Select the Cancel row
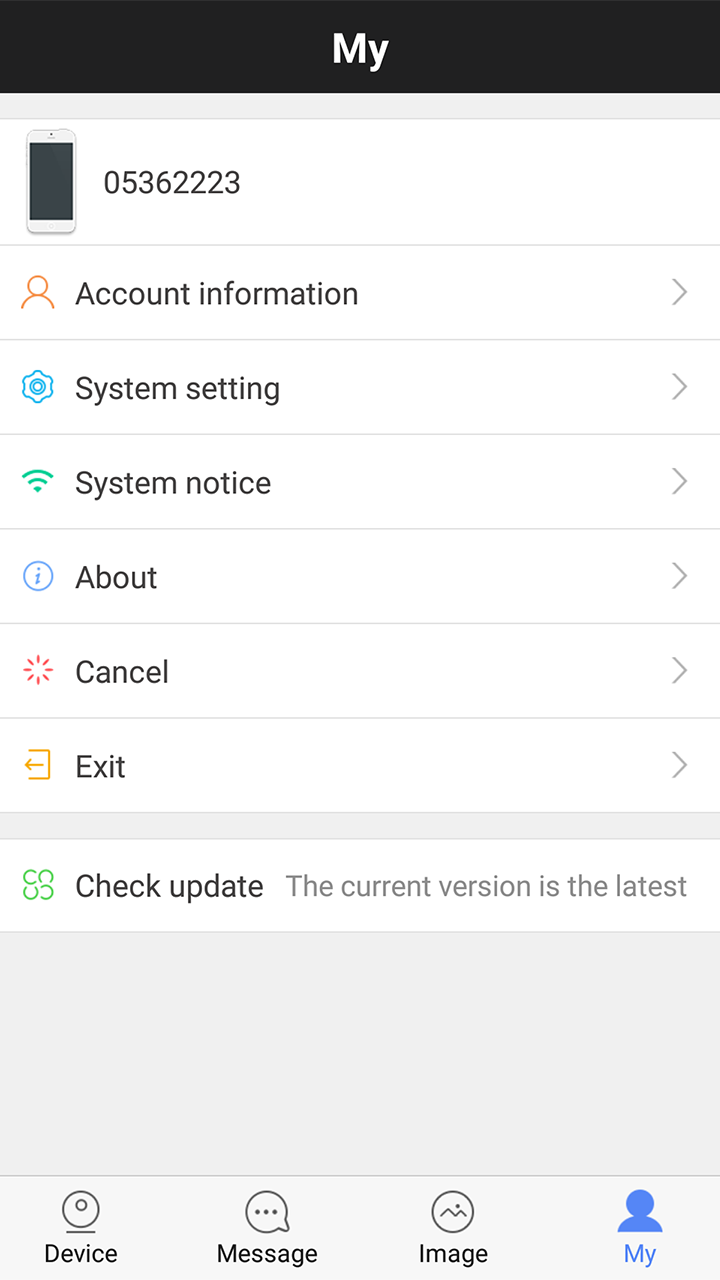The width and height of the screenshot is (720, 1280). pos(360,671)
